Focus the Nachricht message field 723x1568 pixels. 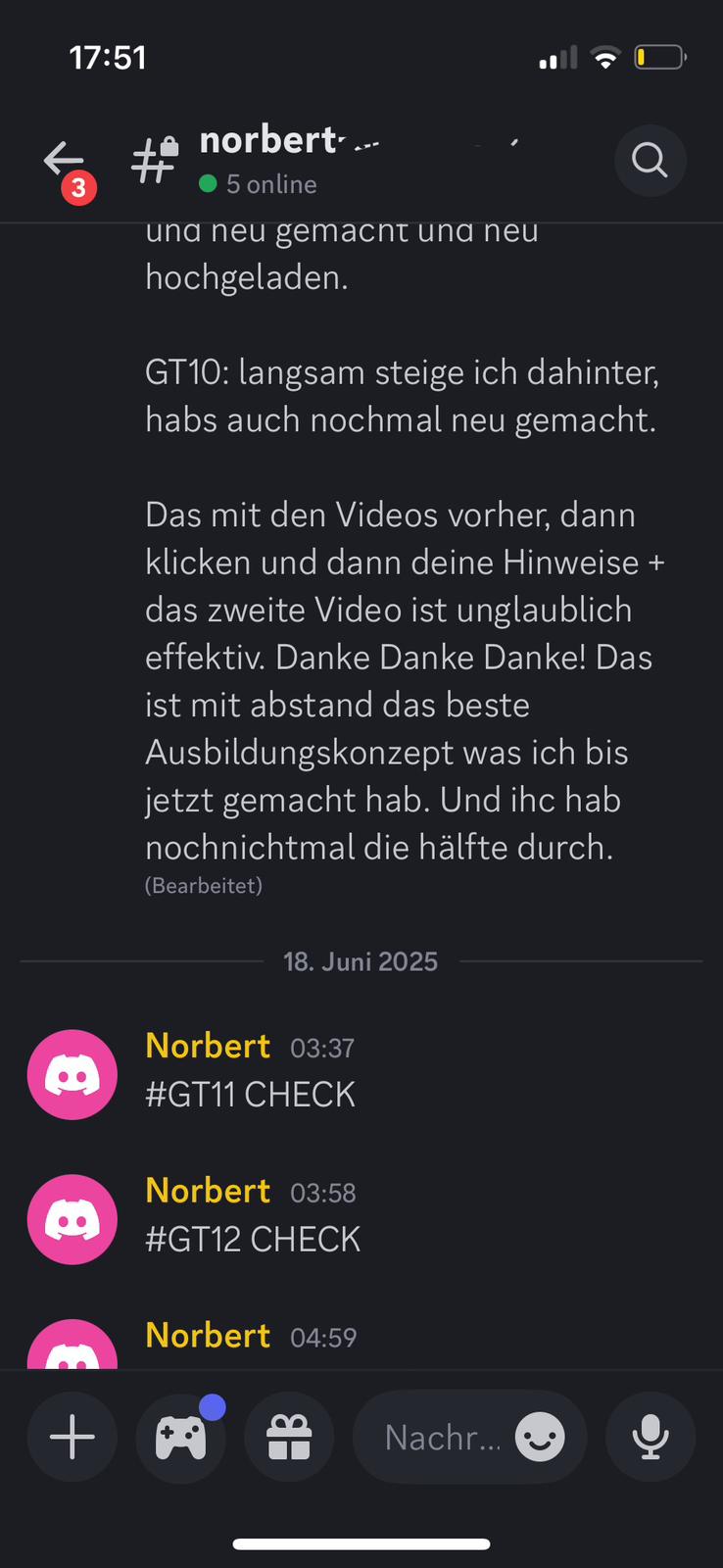(442, 1438)
